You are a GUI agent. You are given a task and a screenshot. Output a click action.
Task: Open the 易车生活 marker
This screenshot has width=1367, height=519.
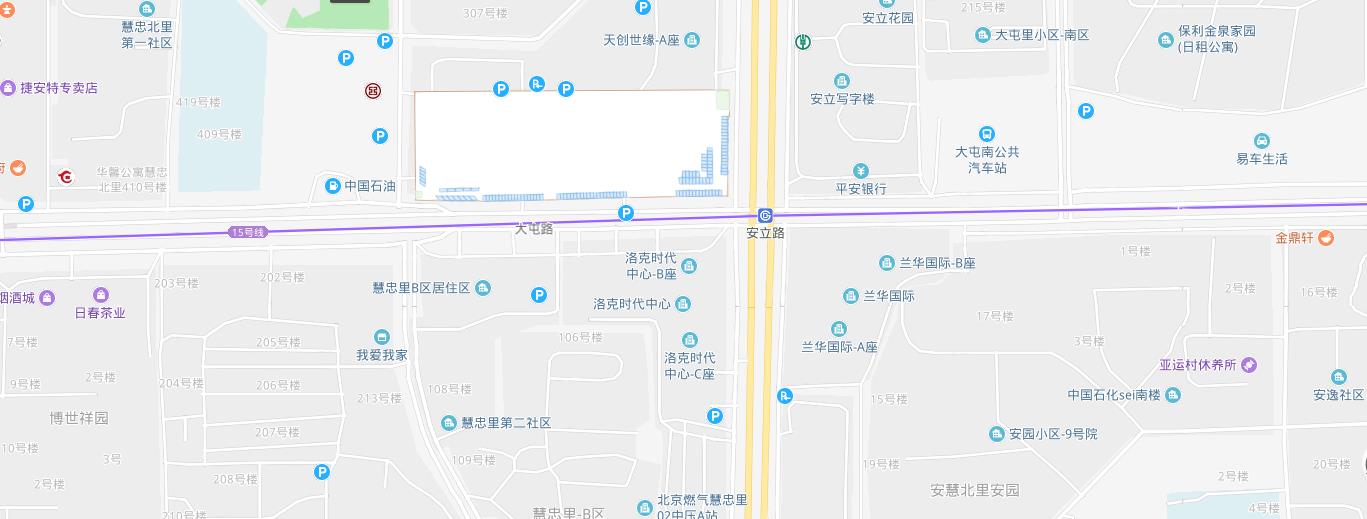pyautogui.click(x=1262, y=141)
